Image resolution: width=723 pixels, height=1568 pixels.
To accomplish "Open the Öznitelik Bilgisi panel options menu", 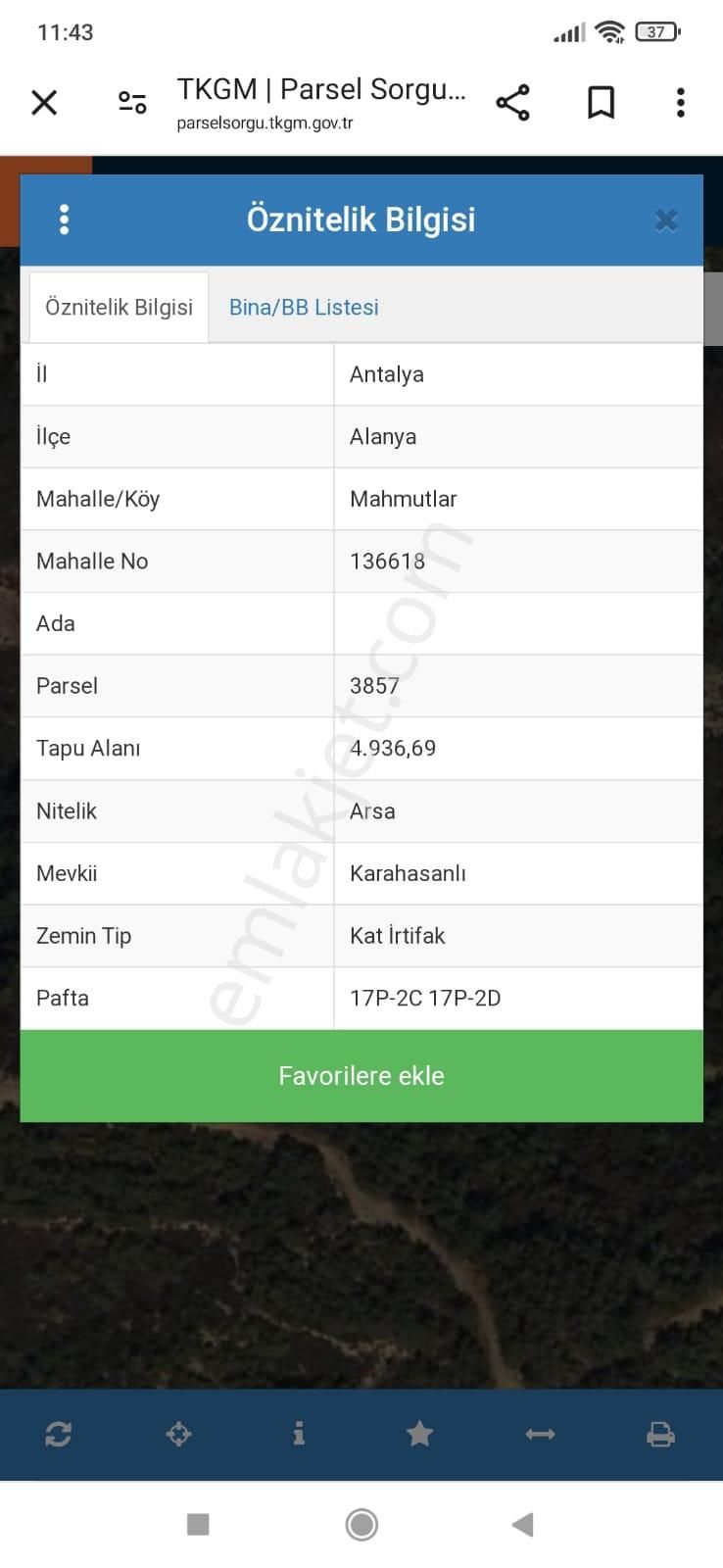I will pyautogui.click(x=65, y=220).
